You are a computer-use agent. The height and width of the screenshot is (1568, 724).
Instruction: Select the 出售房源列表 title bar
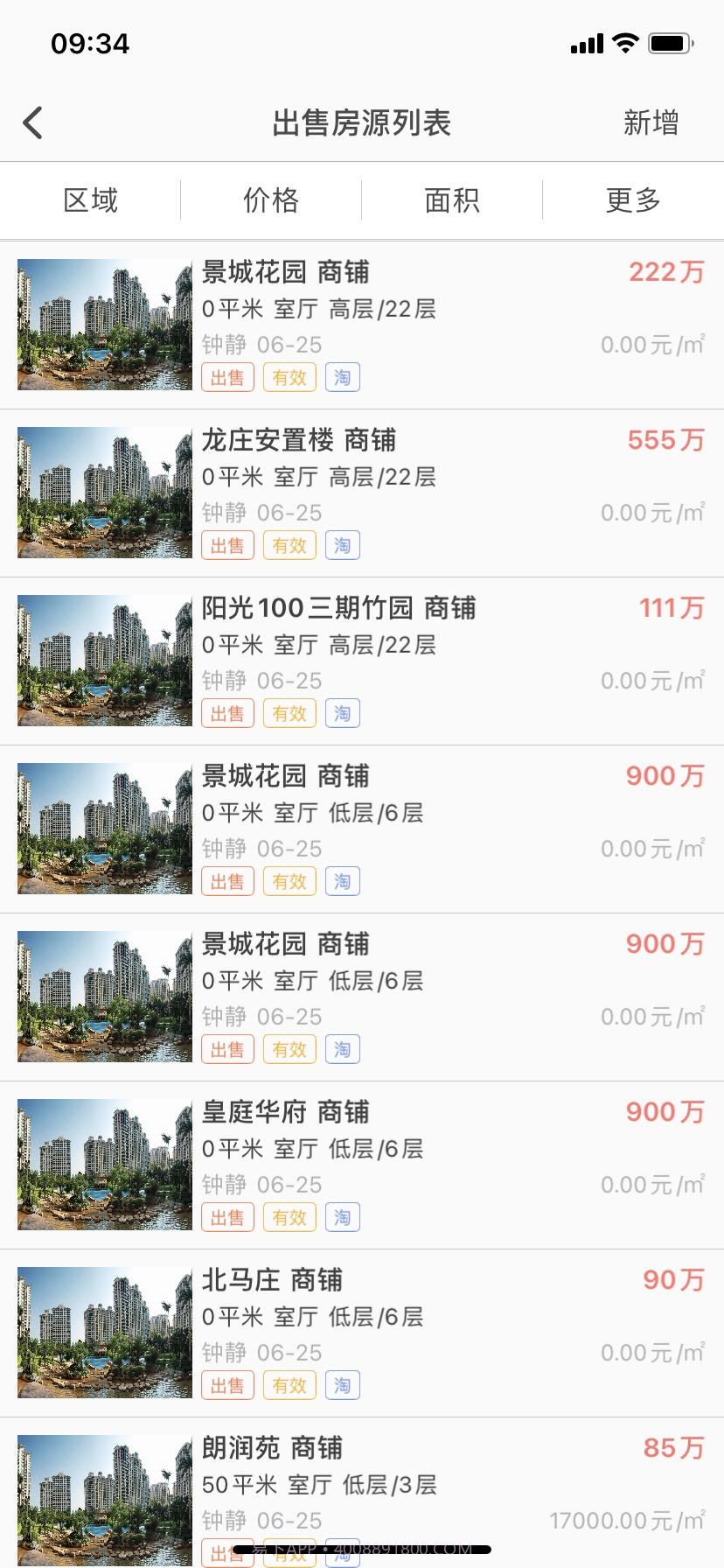(x=362, y=122)
